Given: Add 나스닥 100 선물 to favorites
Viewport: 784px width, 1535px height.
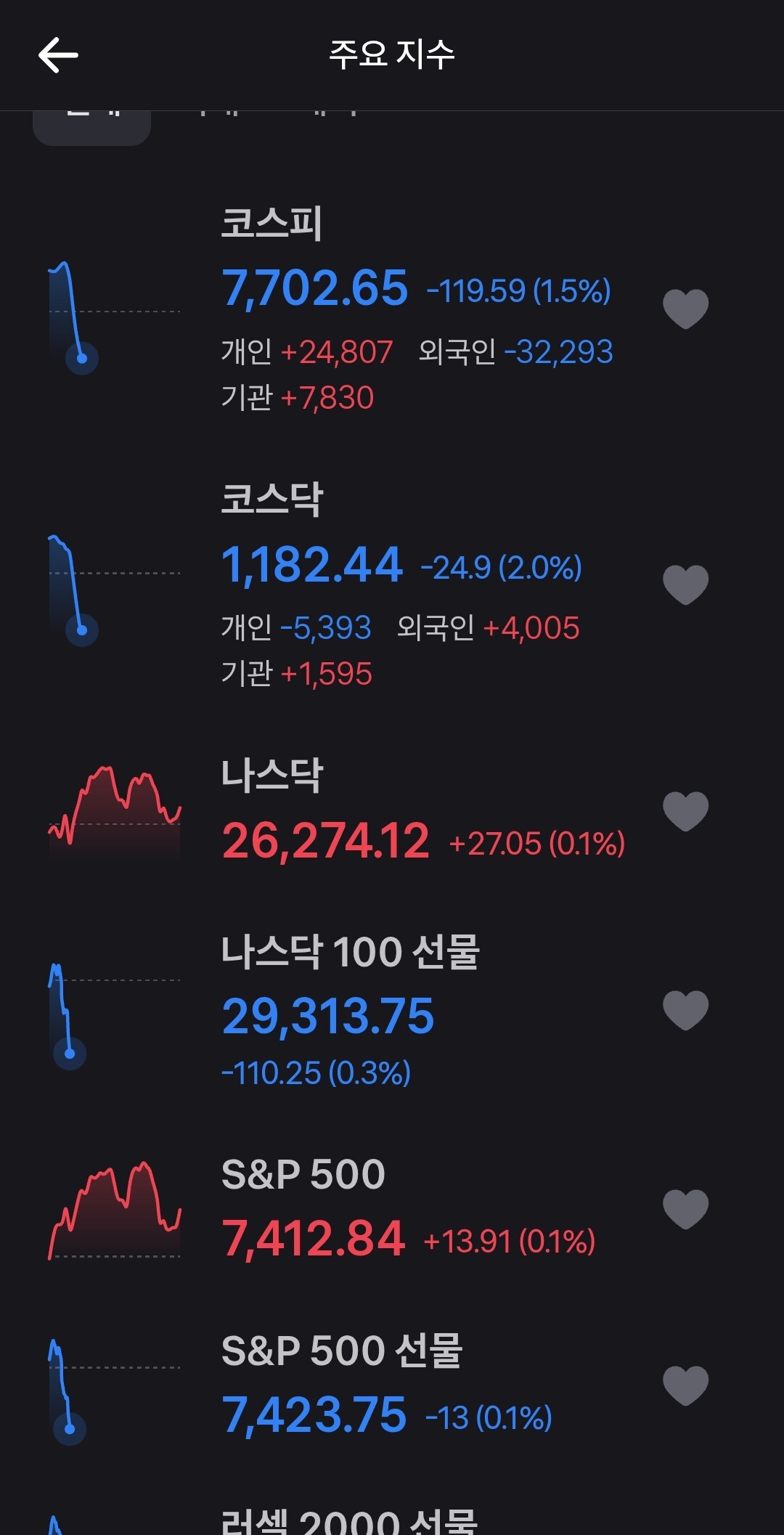Looking at the screenshot, I should coord(685,1010).
